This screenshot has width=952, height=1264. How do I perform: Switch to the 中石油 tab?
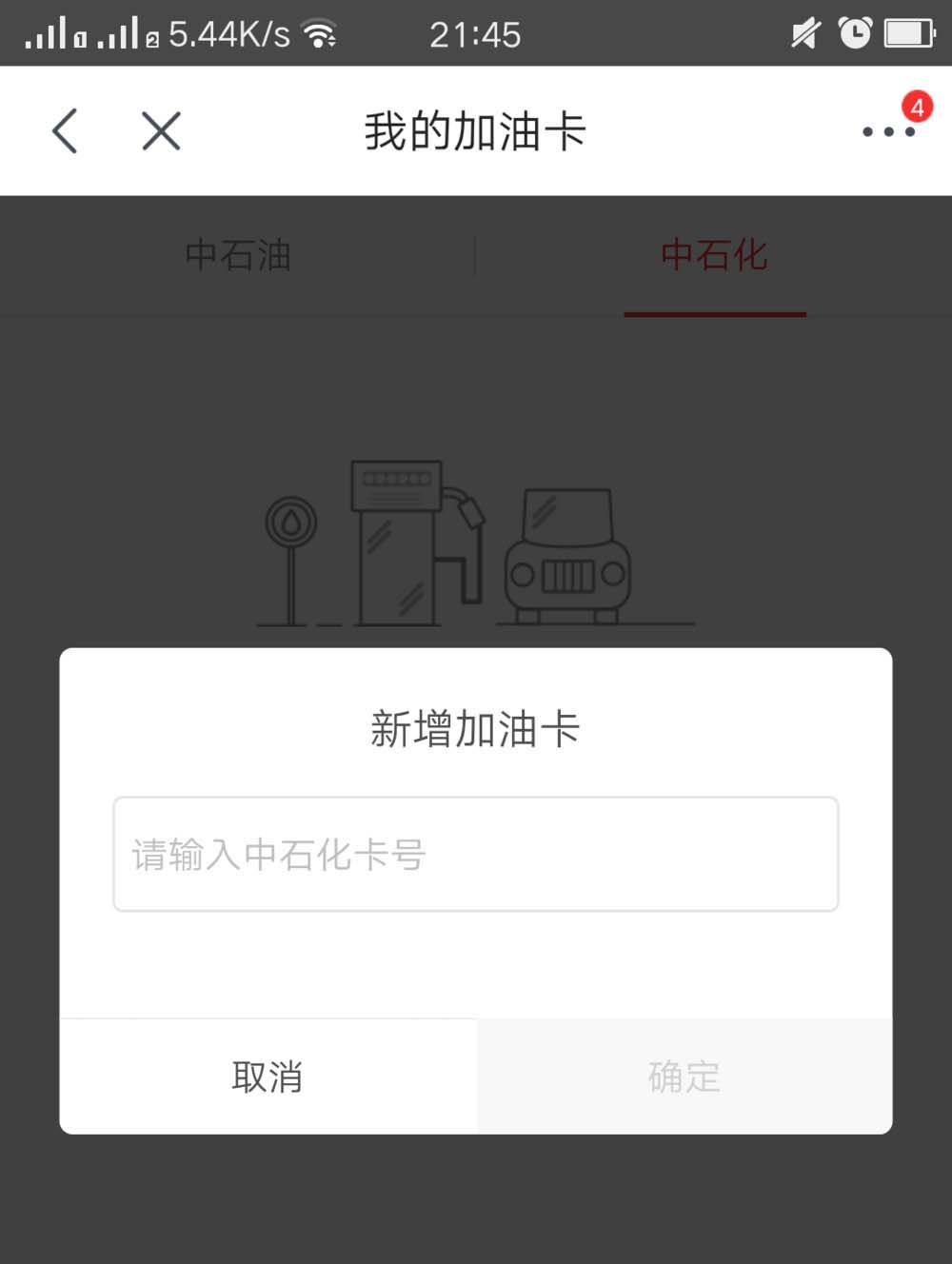click(238, 256)
